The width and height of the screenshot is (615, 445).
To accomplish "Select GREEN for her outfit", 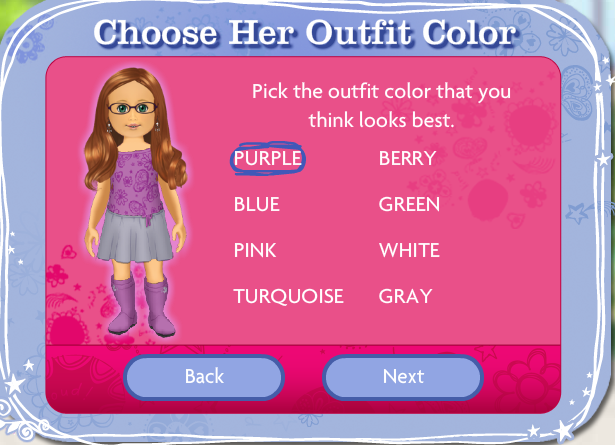I will 409,204.
